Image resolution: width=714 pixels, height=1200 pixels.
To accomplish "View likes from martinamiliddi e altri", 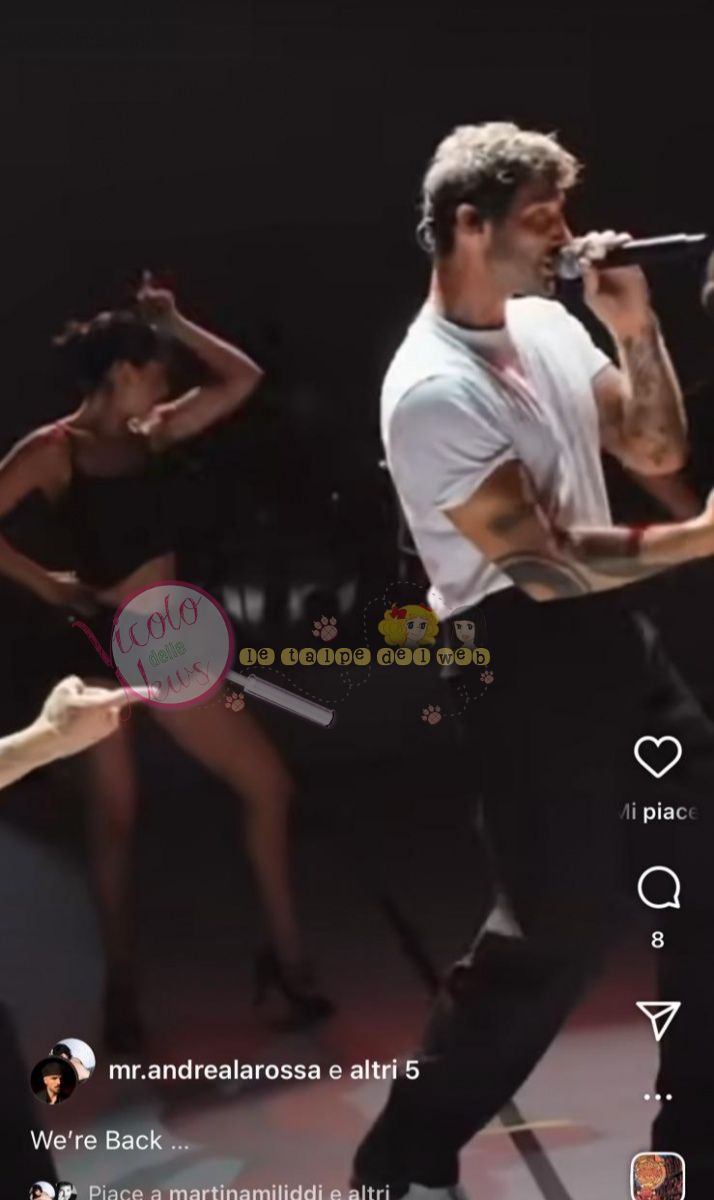I will 238,1192.
